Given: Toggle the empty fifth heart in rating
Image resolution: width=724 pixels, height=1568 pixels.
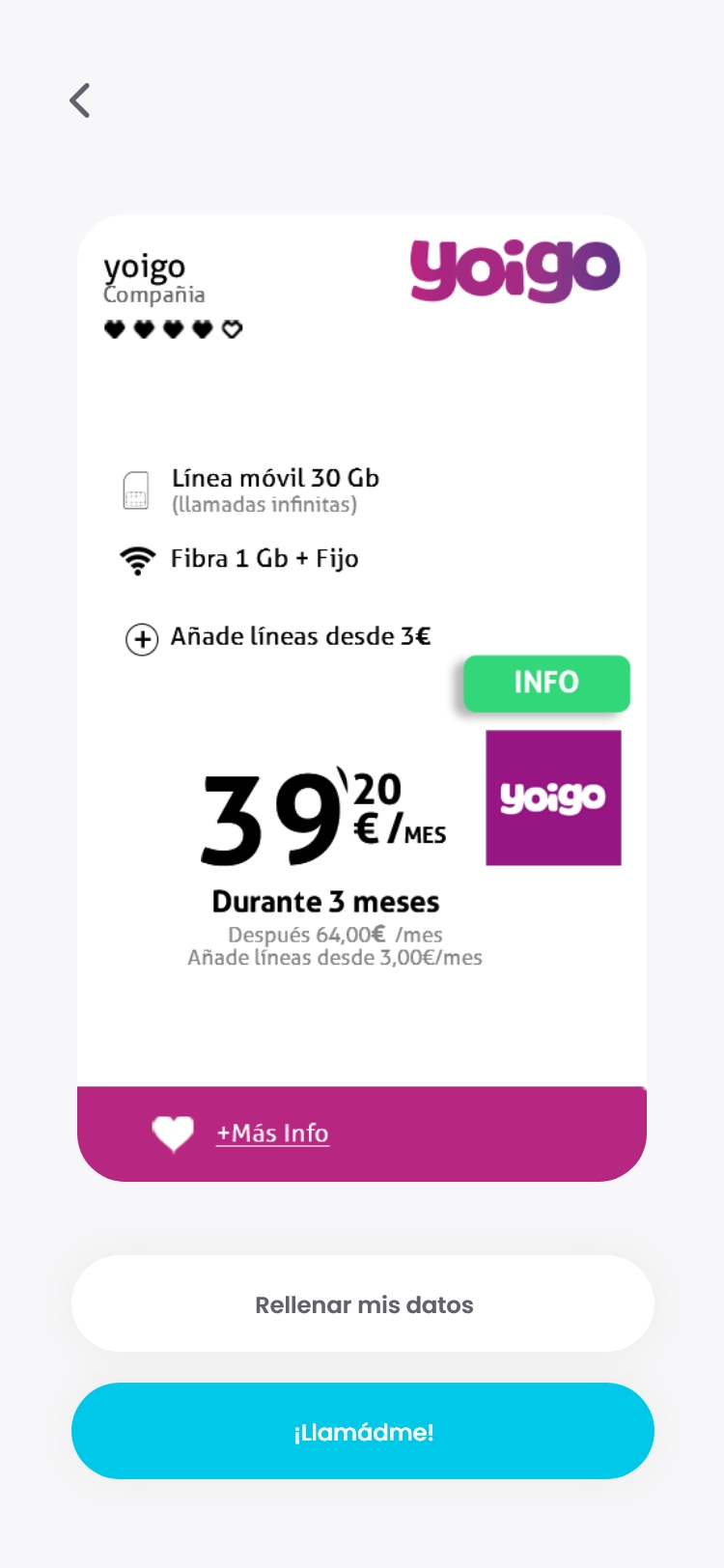Looking at the screenshot, I should click(232, 329).
